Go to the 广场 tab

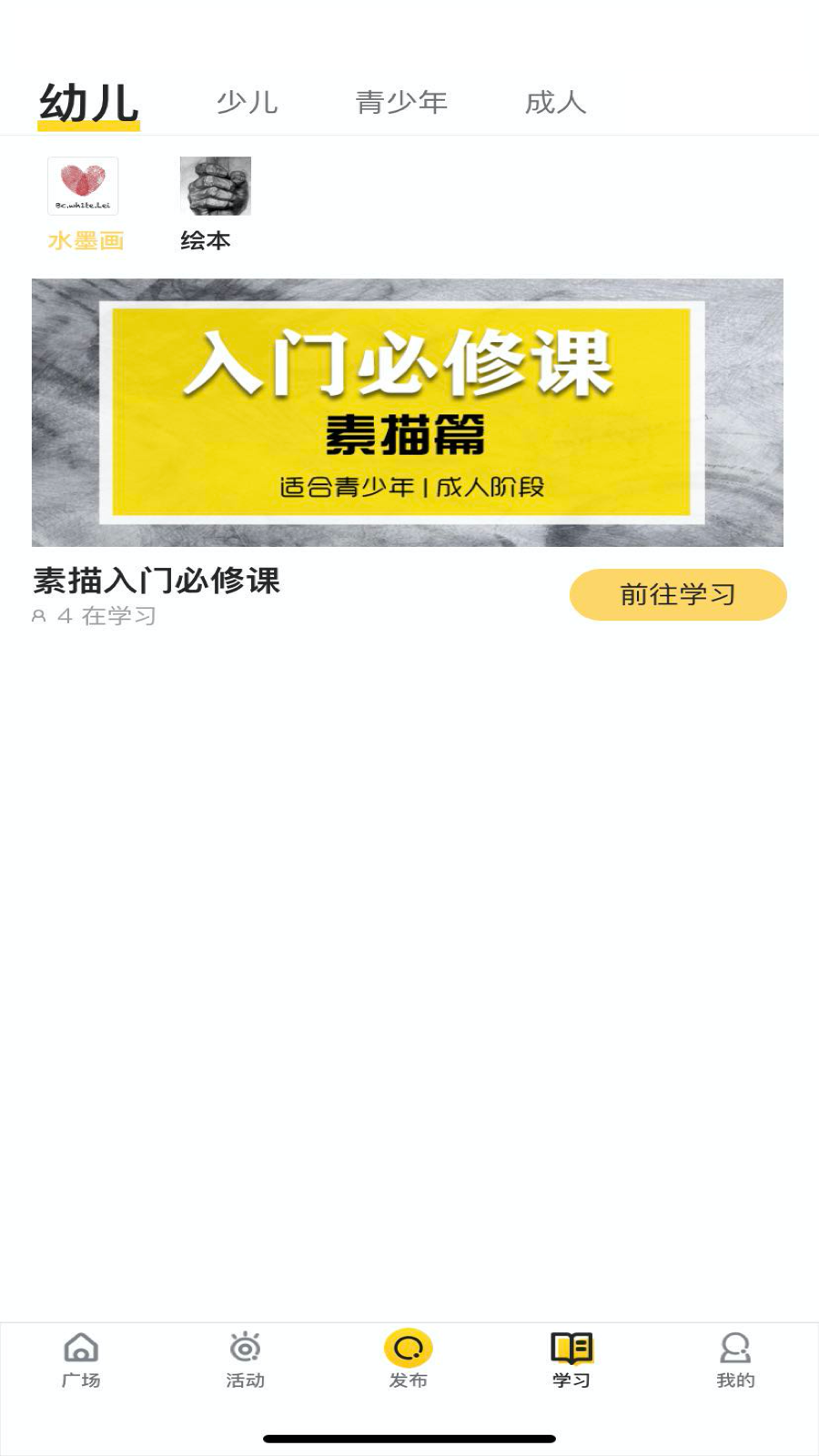pyautogui.click(x=81, y=1360)
